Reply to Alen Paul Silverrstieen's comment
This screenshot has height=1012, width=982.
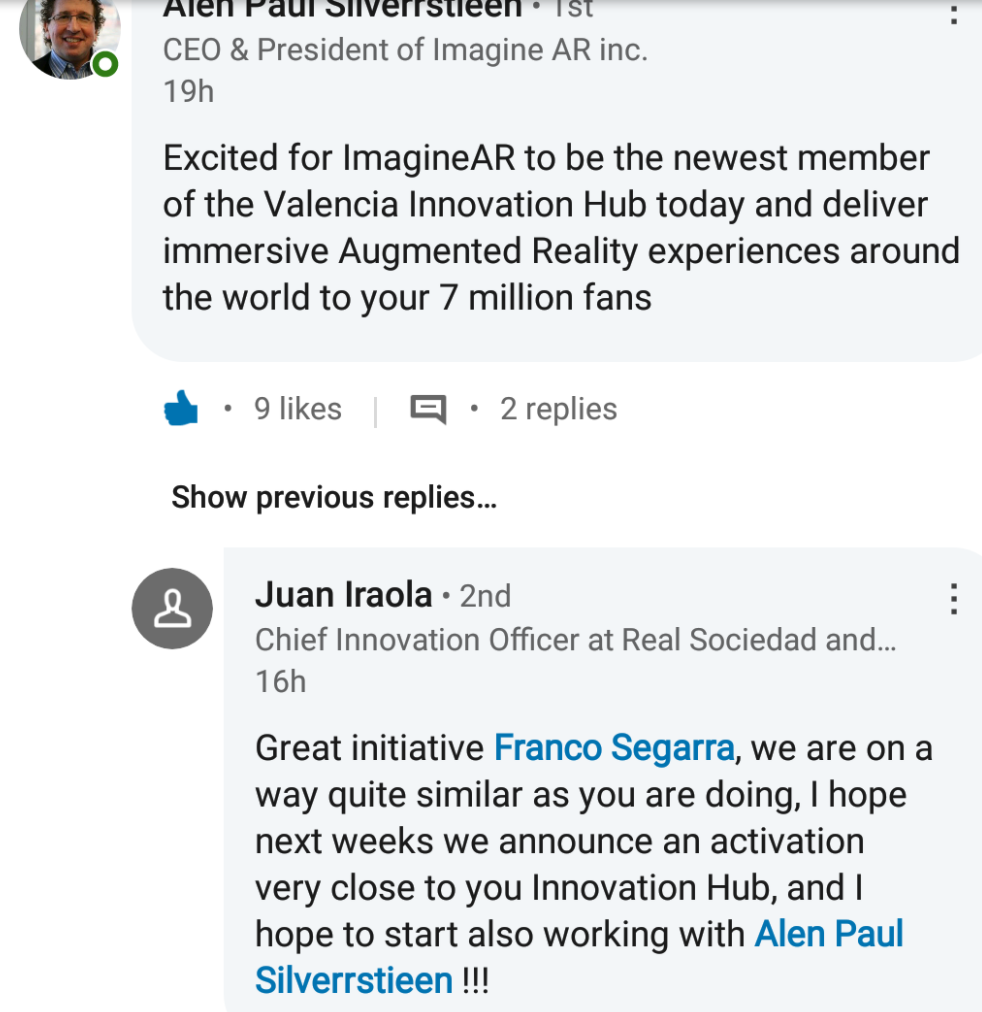click(428, 409)
